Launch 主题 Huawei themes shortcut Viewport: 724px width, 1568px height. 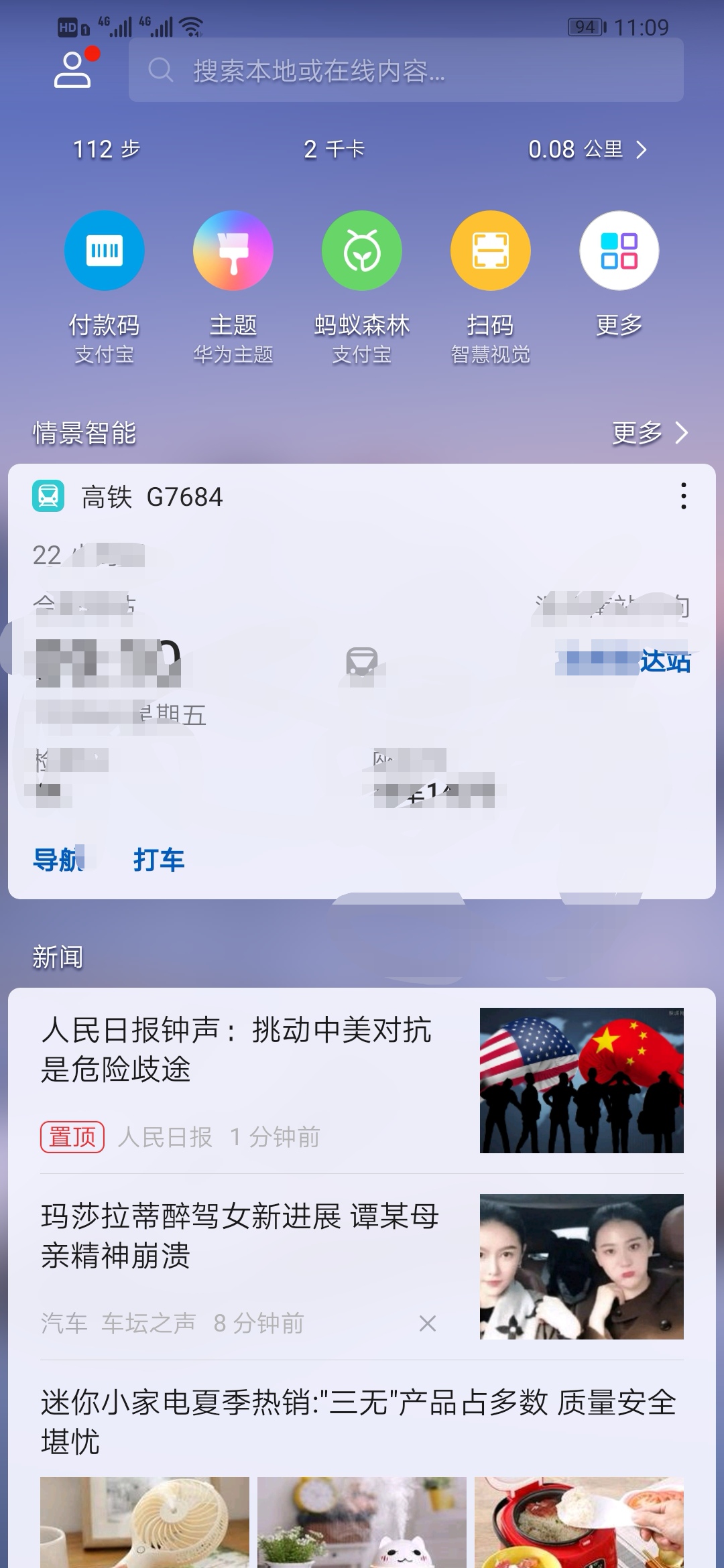(x=233, y=288)
